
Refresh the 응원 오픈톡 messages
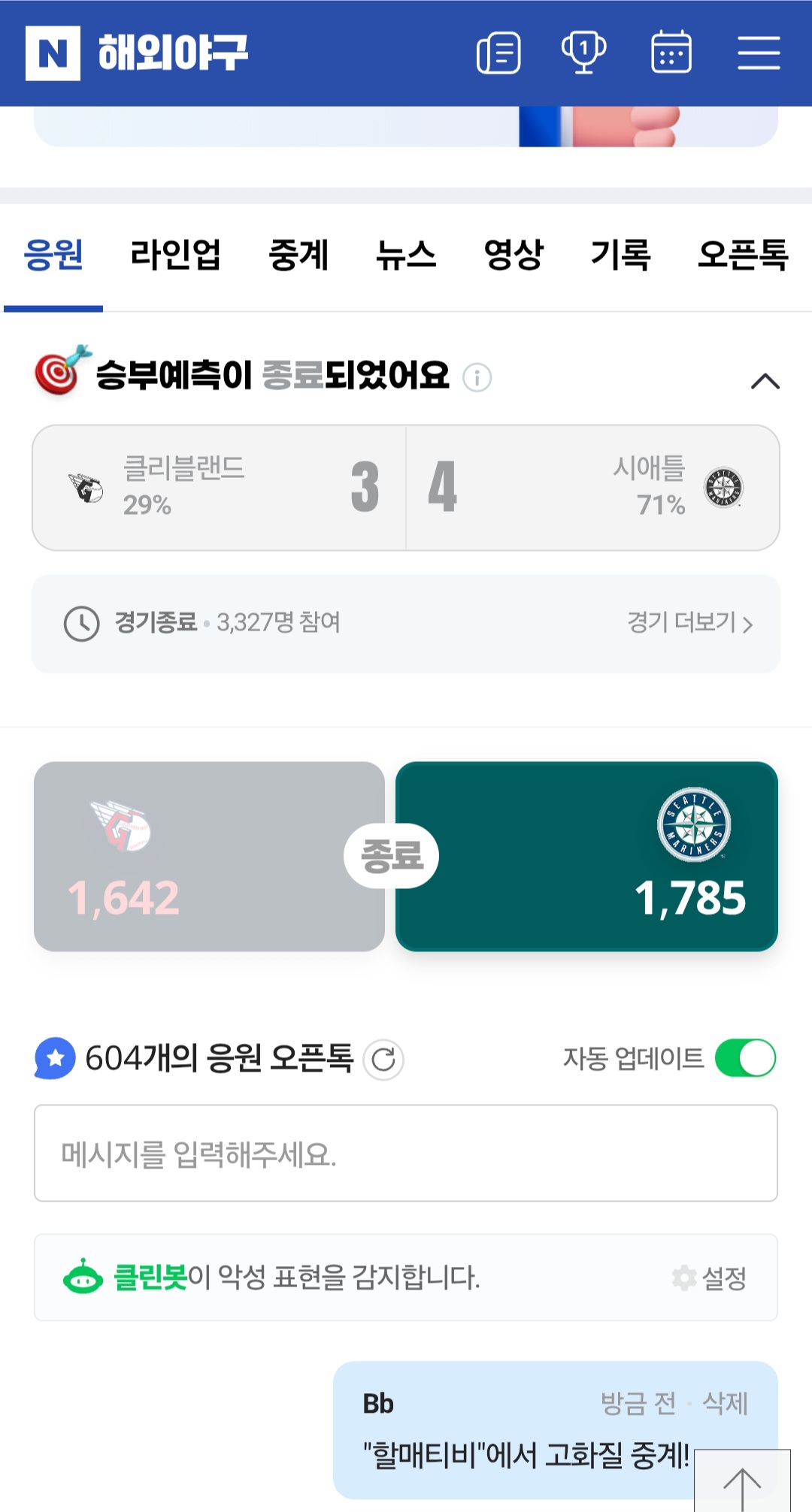point(383,1060)
